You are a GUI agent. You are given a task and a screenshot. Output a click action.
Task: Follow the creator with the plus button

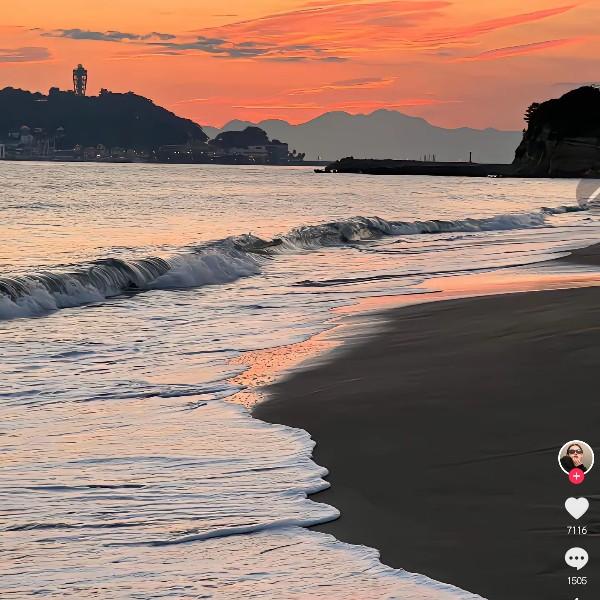[x=576, y=476]
